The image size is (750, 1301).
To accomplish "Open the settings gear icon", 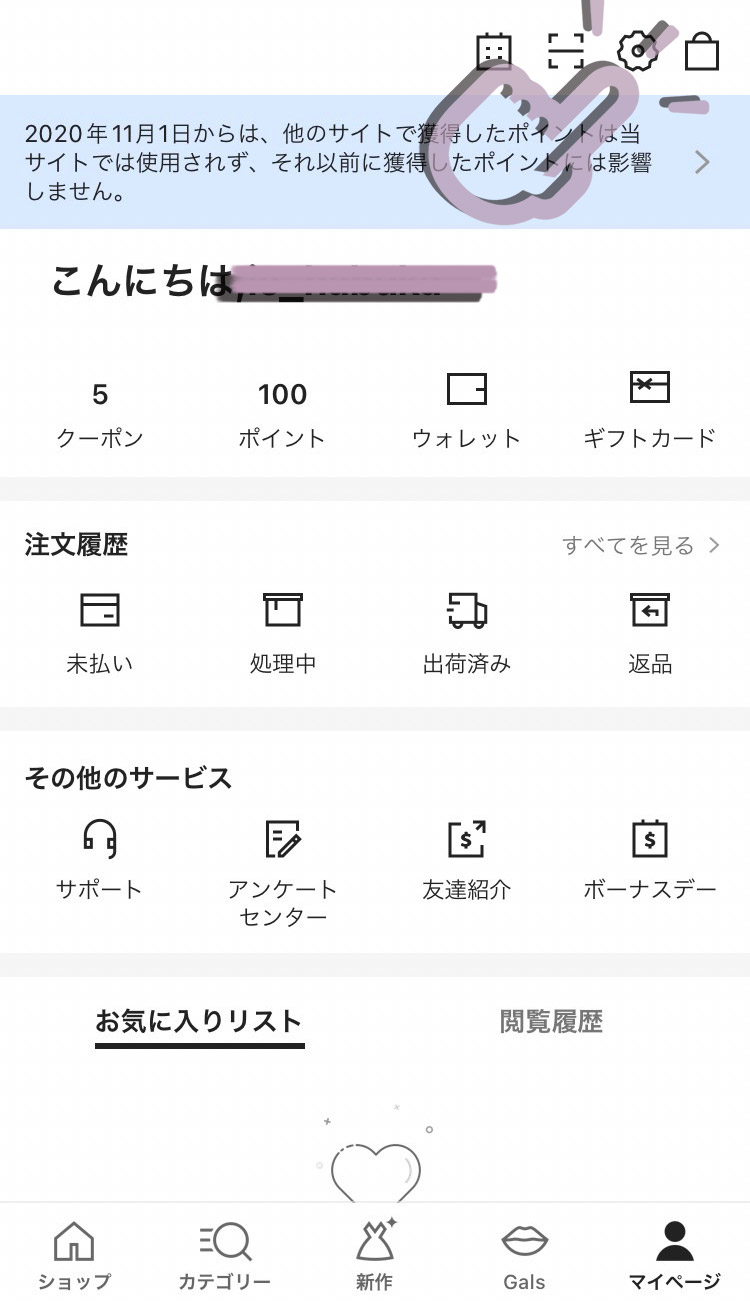I will pyautogui.click(x=636, y=51).
